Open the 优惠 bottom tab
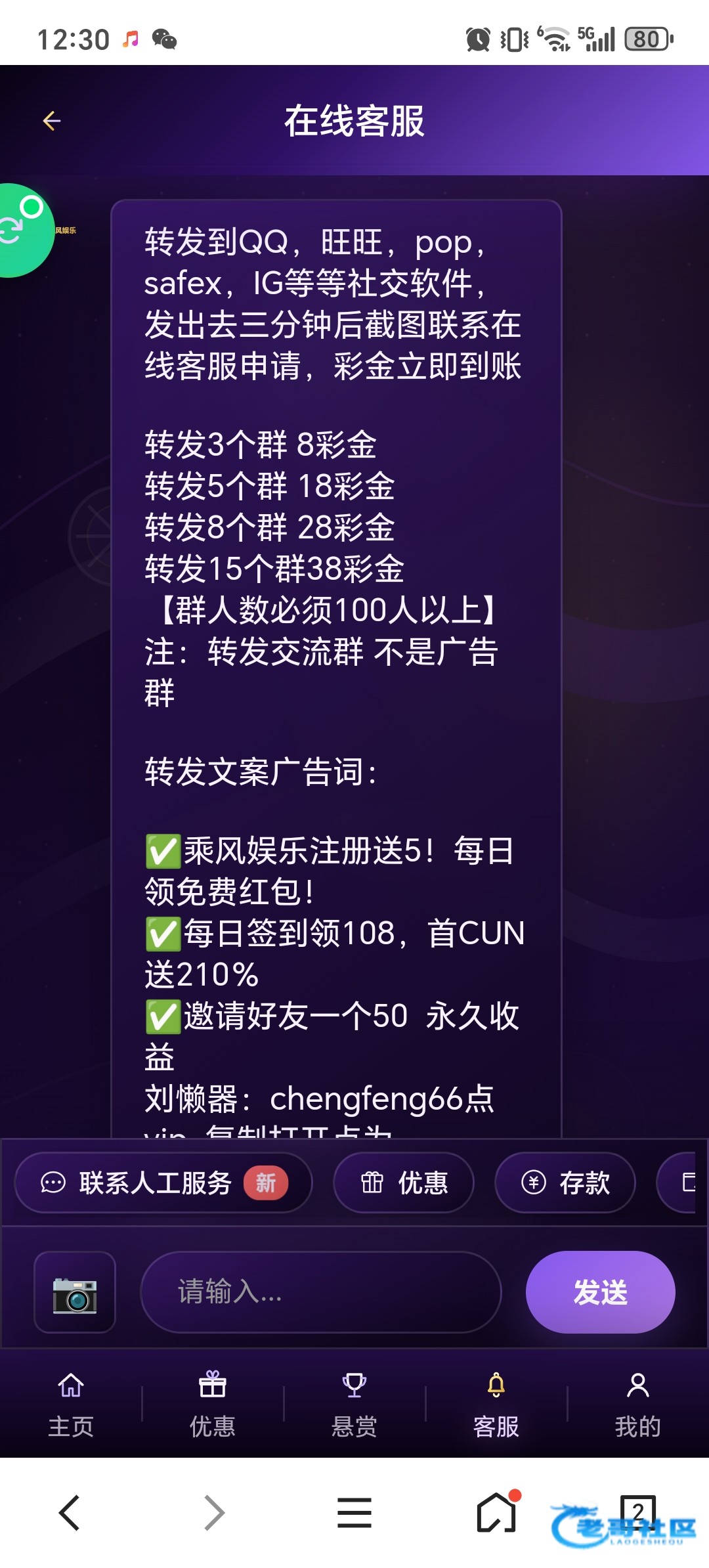This screenshot has height=1568, width=709. click(213, 1405)
